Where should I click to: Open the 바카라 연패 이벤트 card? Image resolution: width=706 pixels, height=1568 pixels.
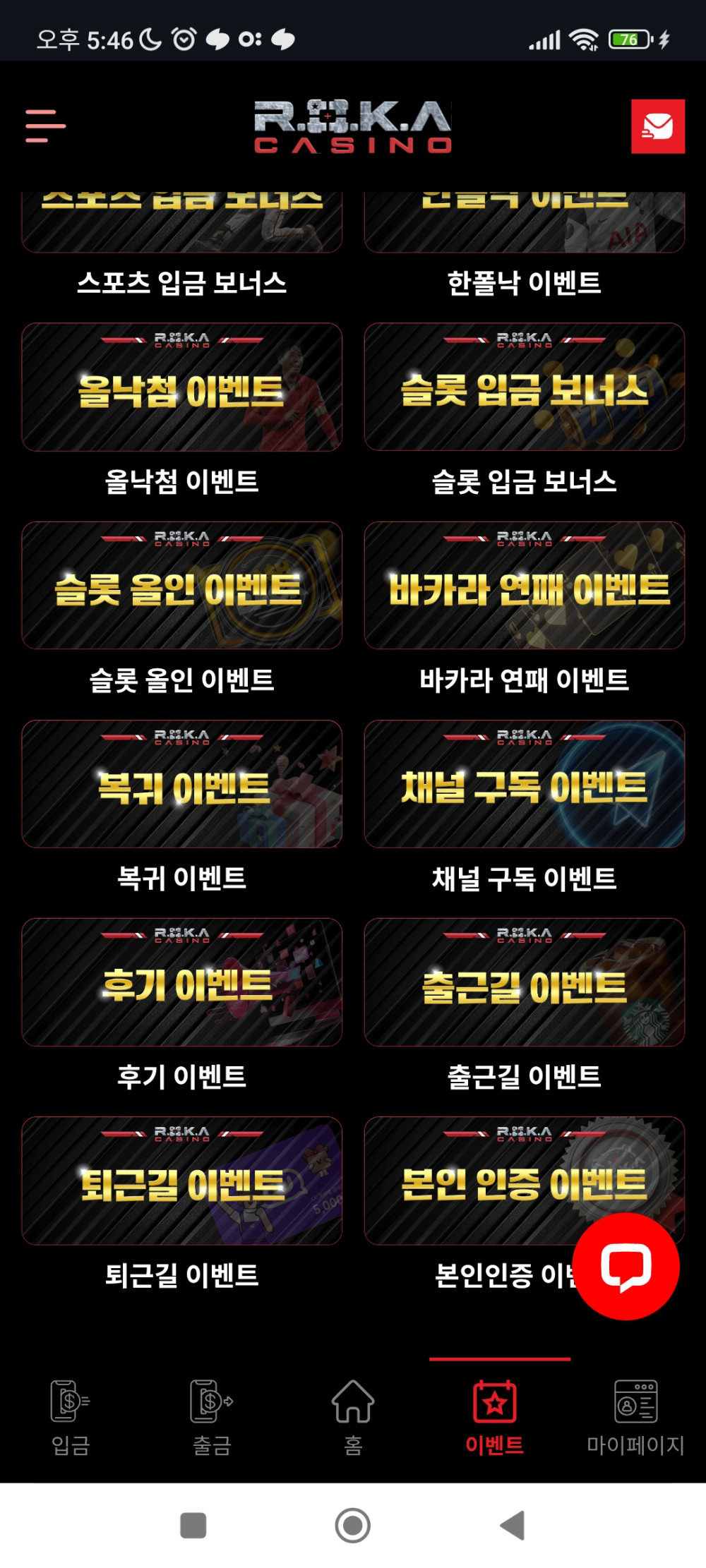(524, 586)
